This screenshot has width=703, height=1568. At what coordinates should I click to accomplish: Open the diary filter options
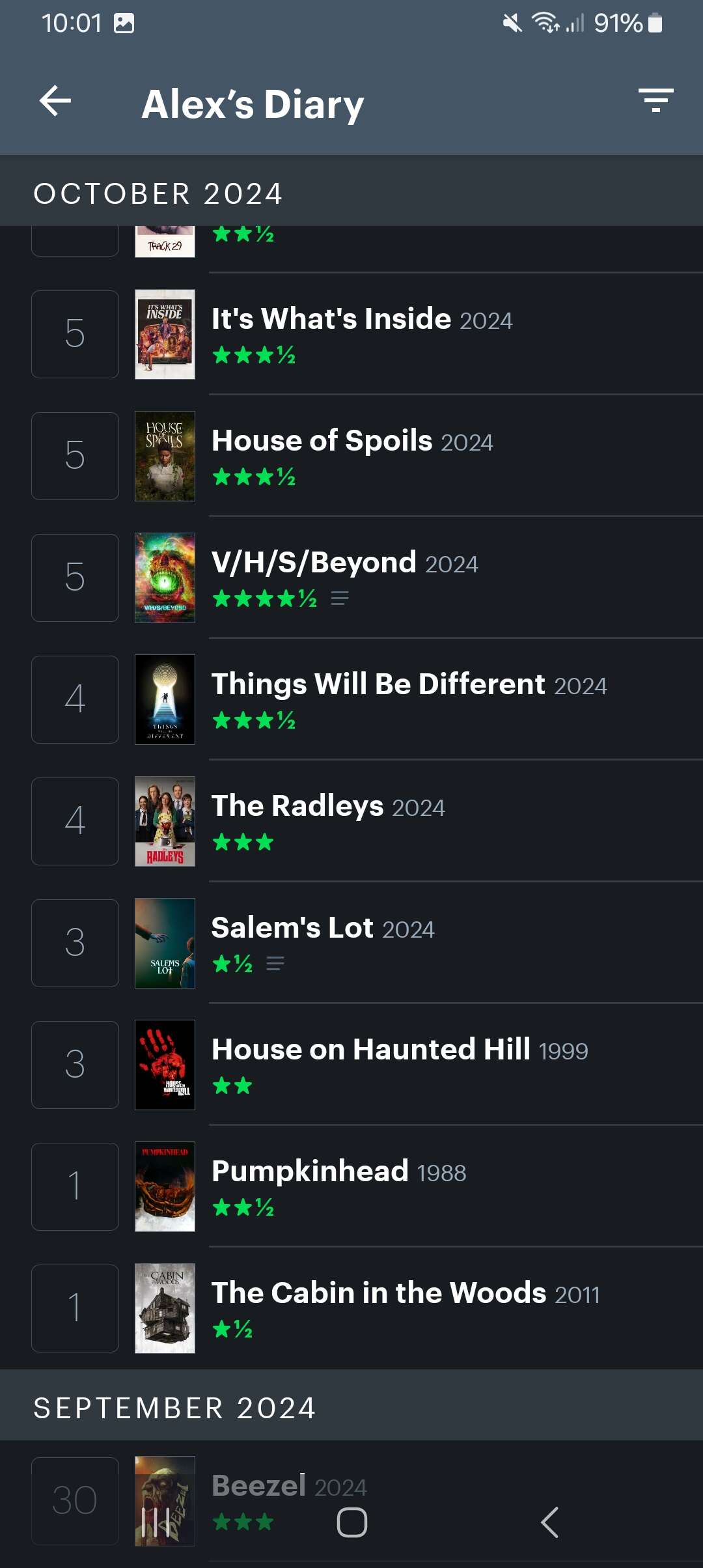point(655,102)
